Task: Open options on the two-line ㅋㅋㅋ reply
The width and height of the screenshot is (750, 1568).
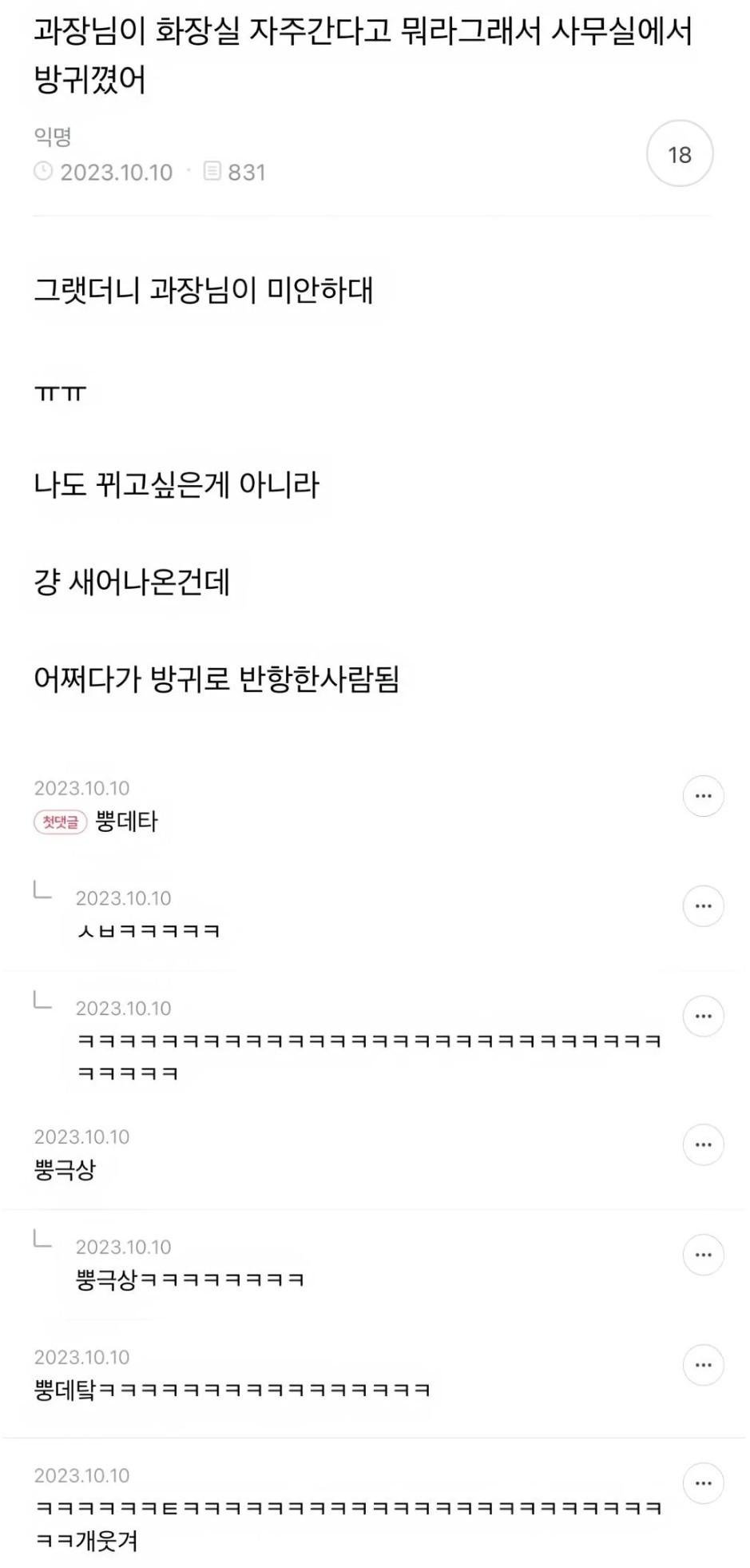Action: tap(703, 1017)
